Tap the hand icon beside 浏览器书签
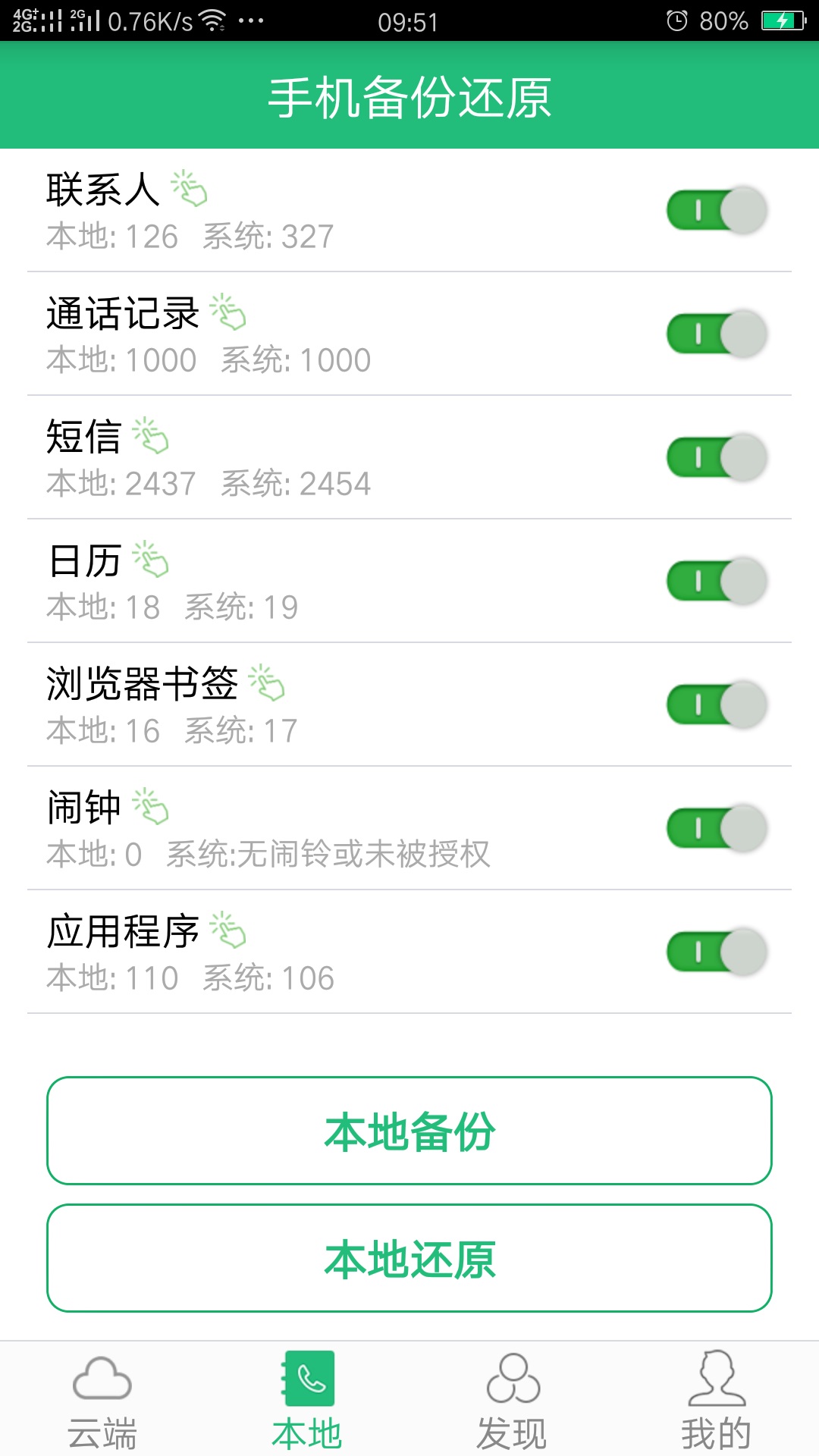This screenshot has height=1456, width=819. click(x=266, y=683)
